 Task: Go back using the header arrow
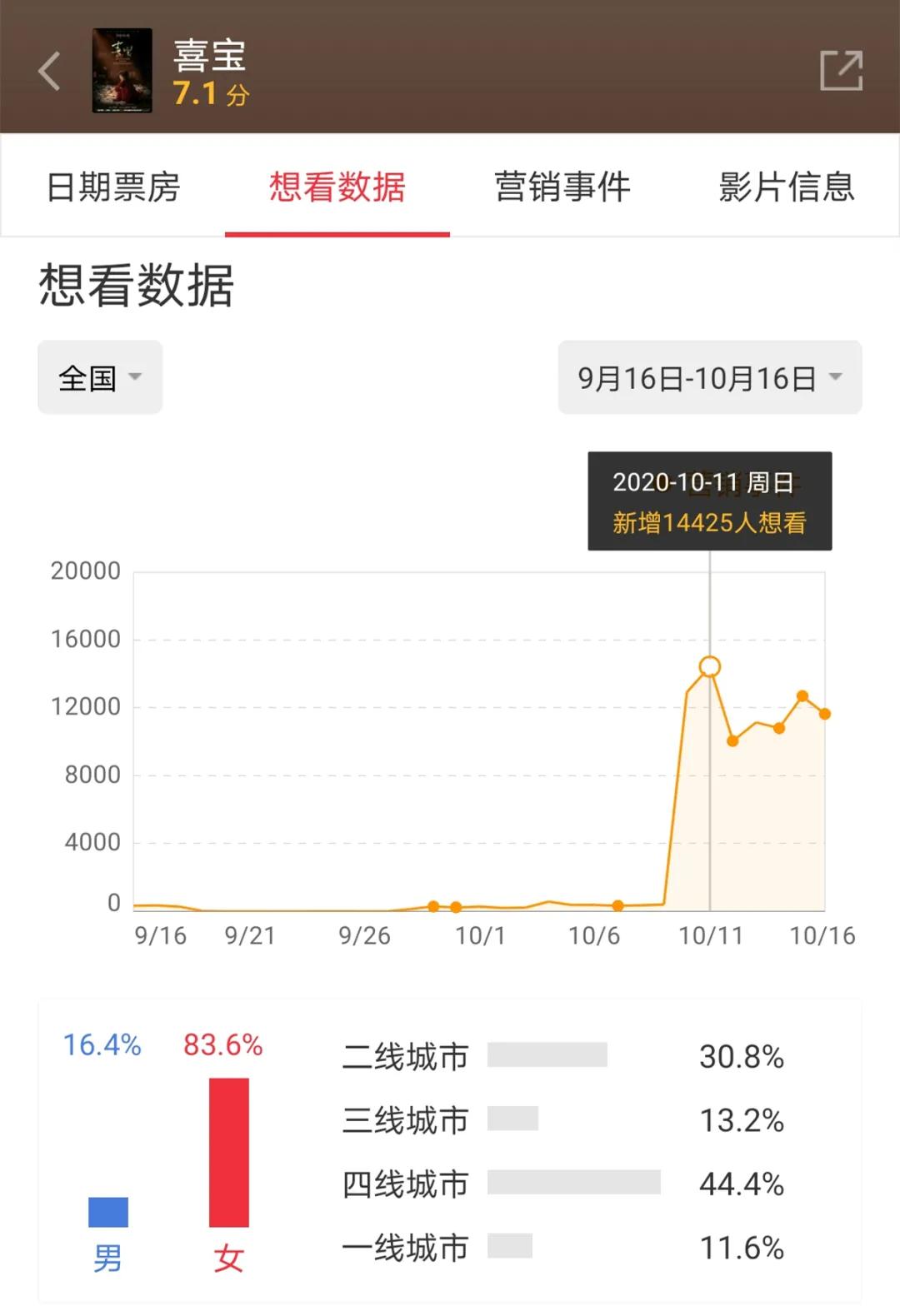pos(50,71)
